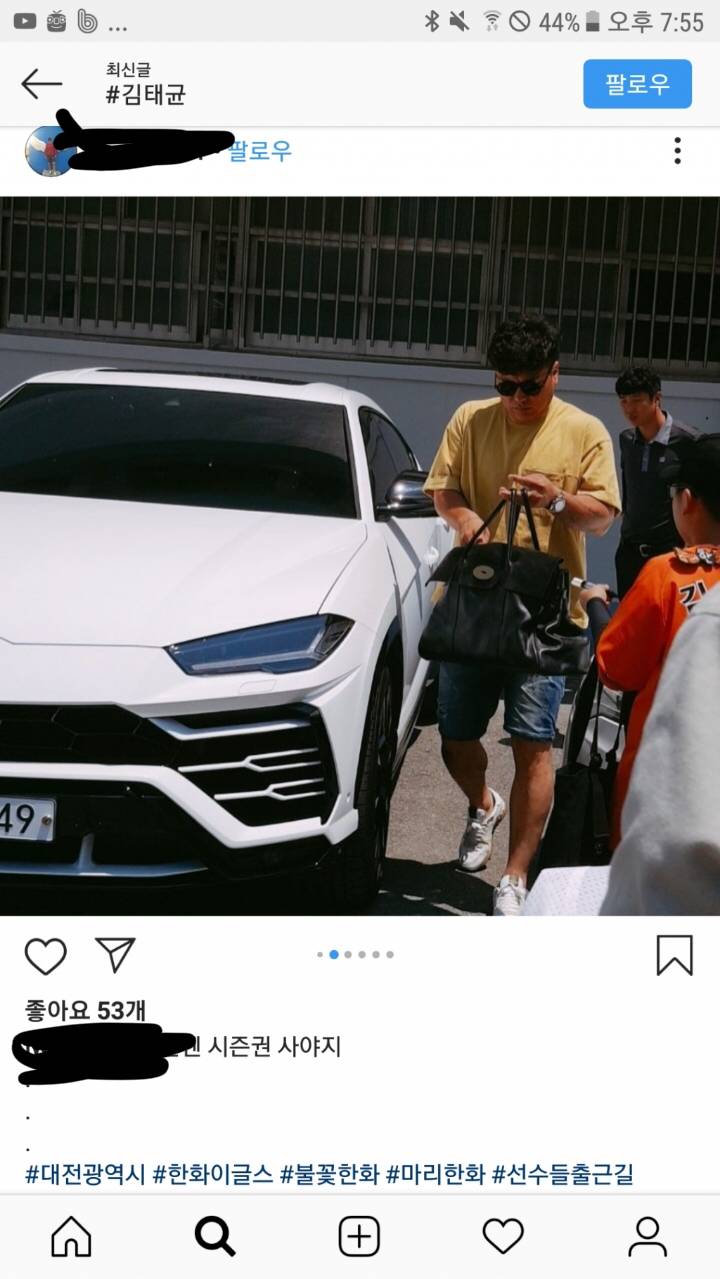Open the #선수들출근길 hashtag
Image resolution: width=720 pixels, height=1279 pixels.
[562, 1174]
